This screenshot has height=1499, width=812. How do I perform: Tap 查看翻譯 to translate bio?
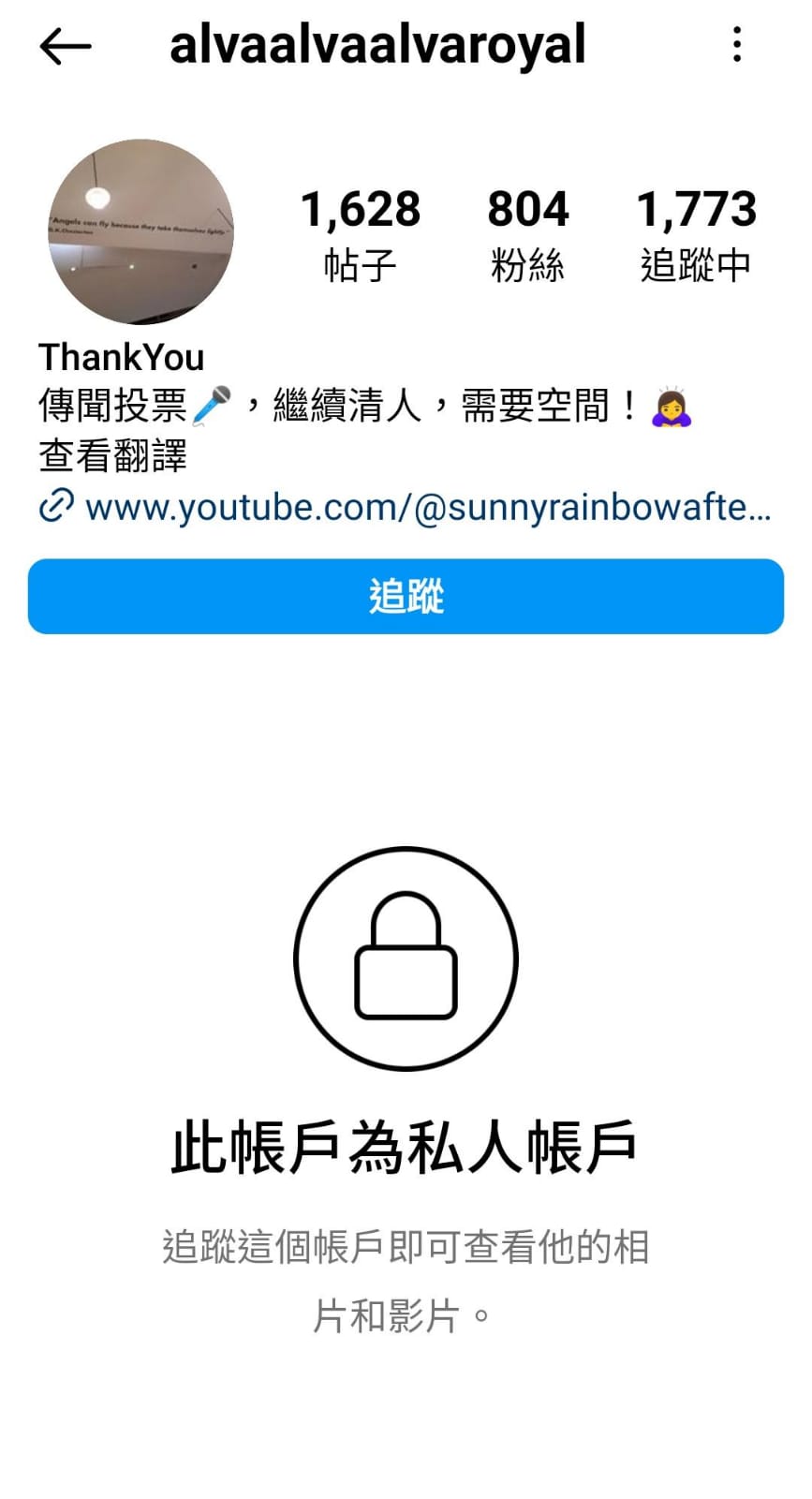pyautogui.click(x=112, y=456)
